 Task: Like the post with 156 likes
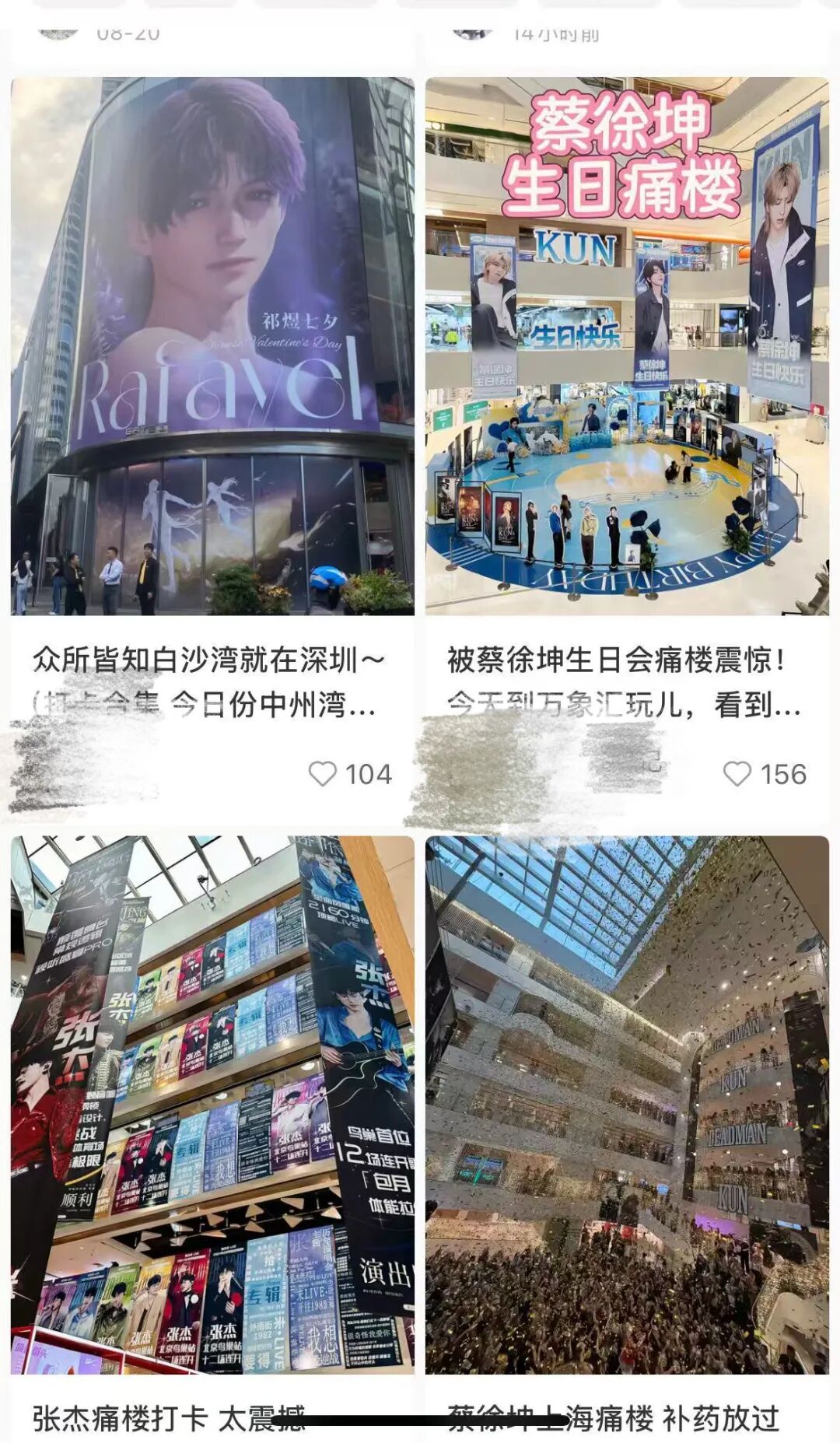(x=737, y=774)
